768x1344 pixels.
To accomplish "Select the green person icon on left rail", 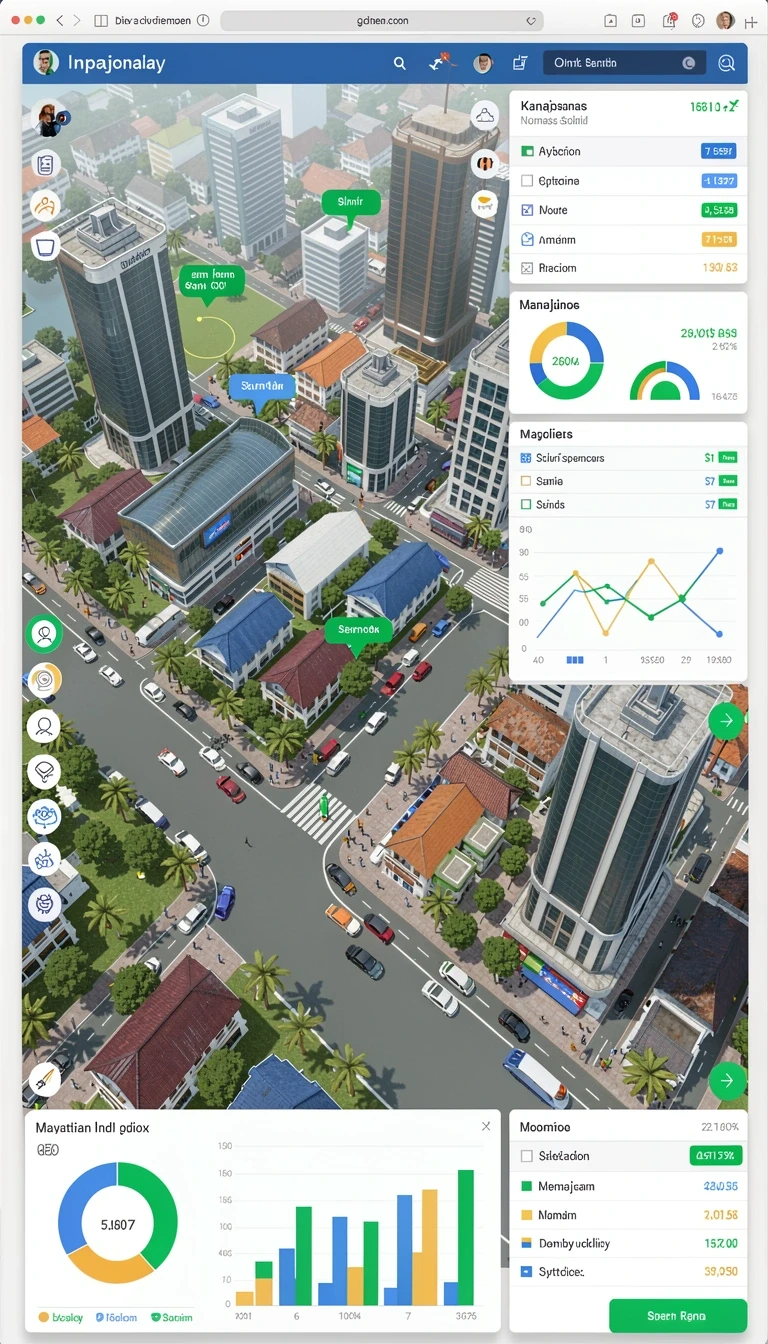I will 44,633.
